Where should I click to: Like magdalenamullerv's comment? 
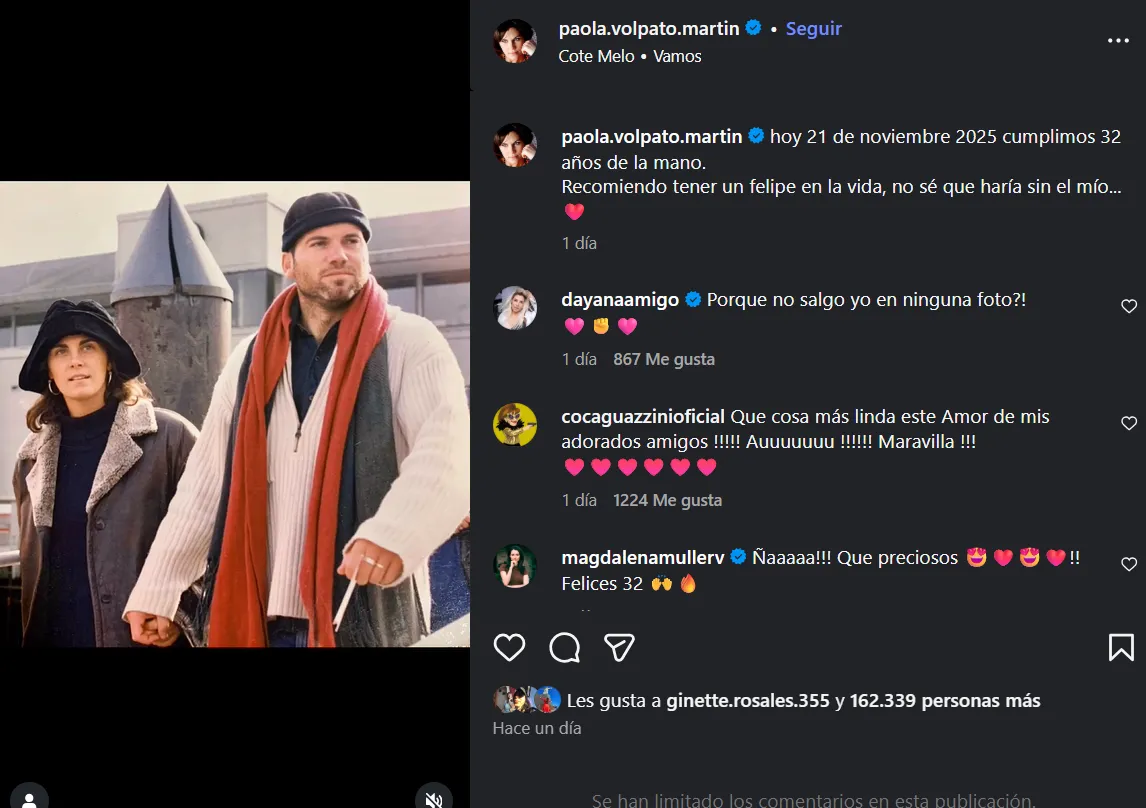point(1129,565)
